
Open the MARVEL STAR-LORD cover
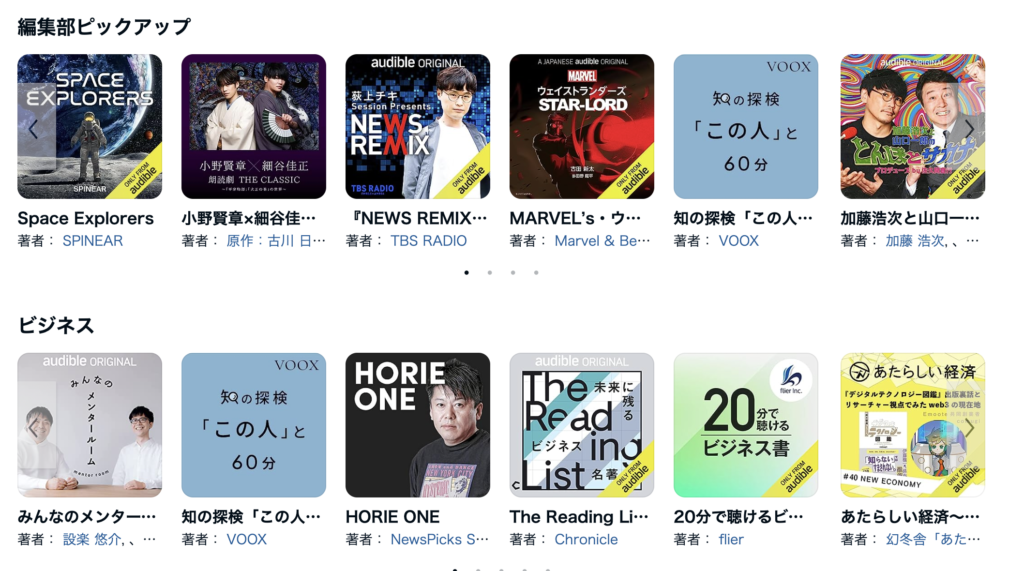click(581, 126)
